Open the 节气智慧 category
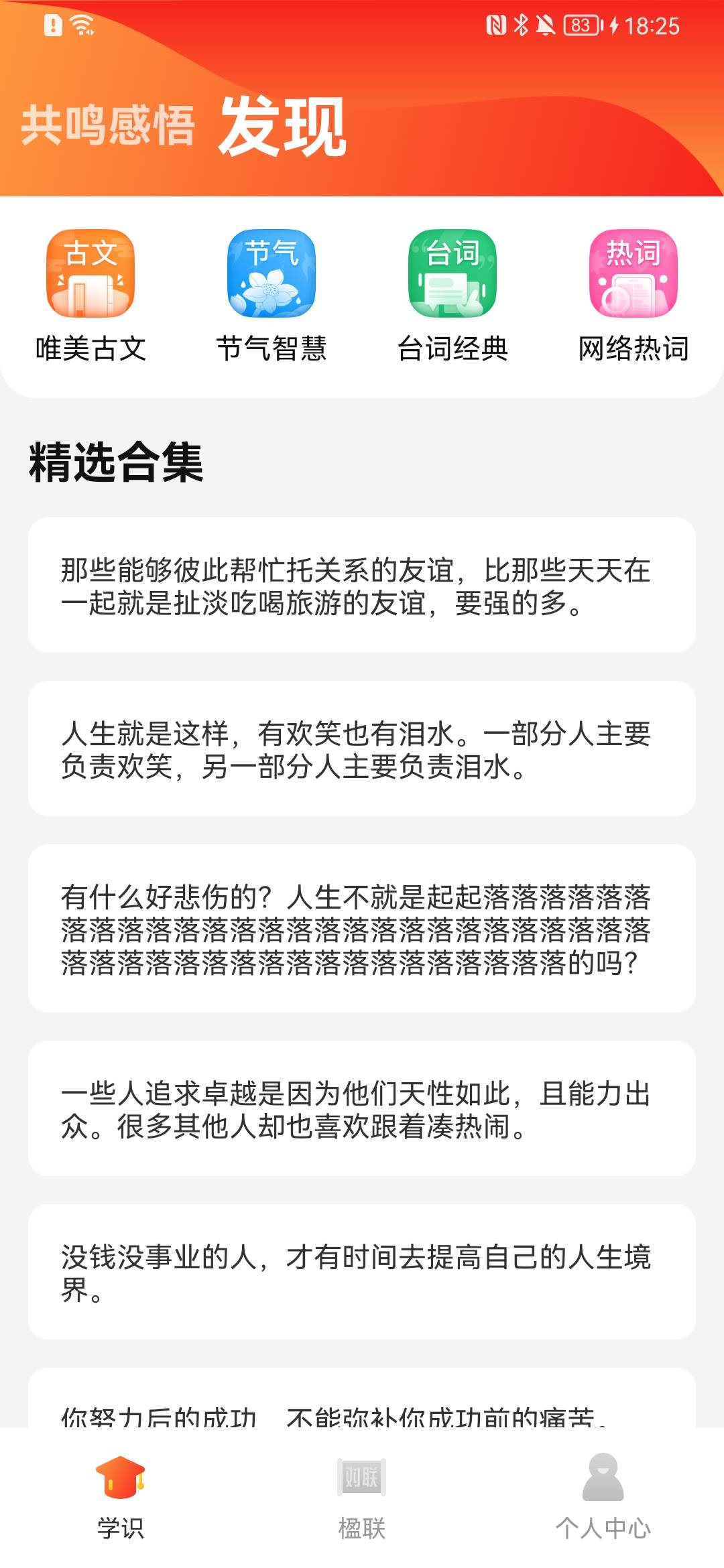The width and height of the screenshot is (724, 1568). pyautogui.click(x=271, y=296)
